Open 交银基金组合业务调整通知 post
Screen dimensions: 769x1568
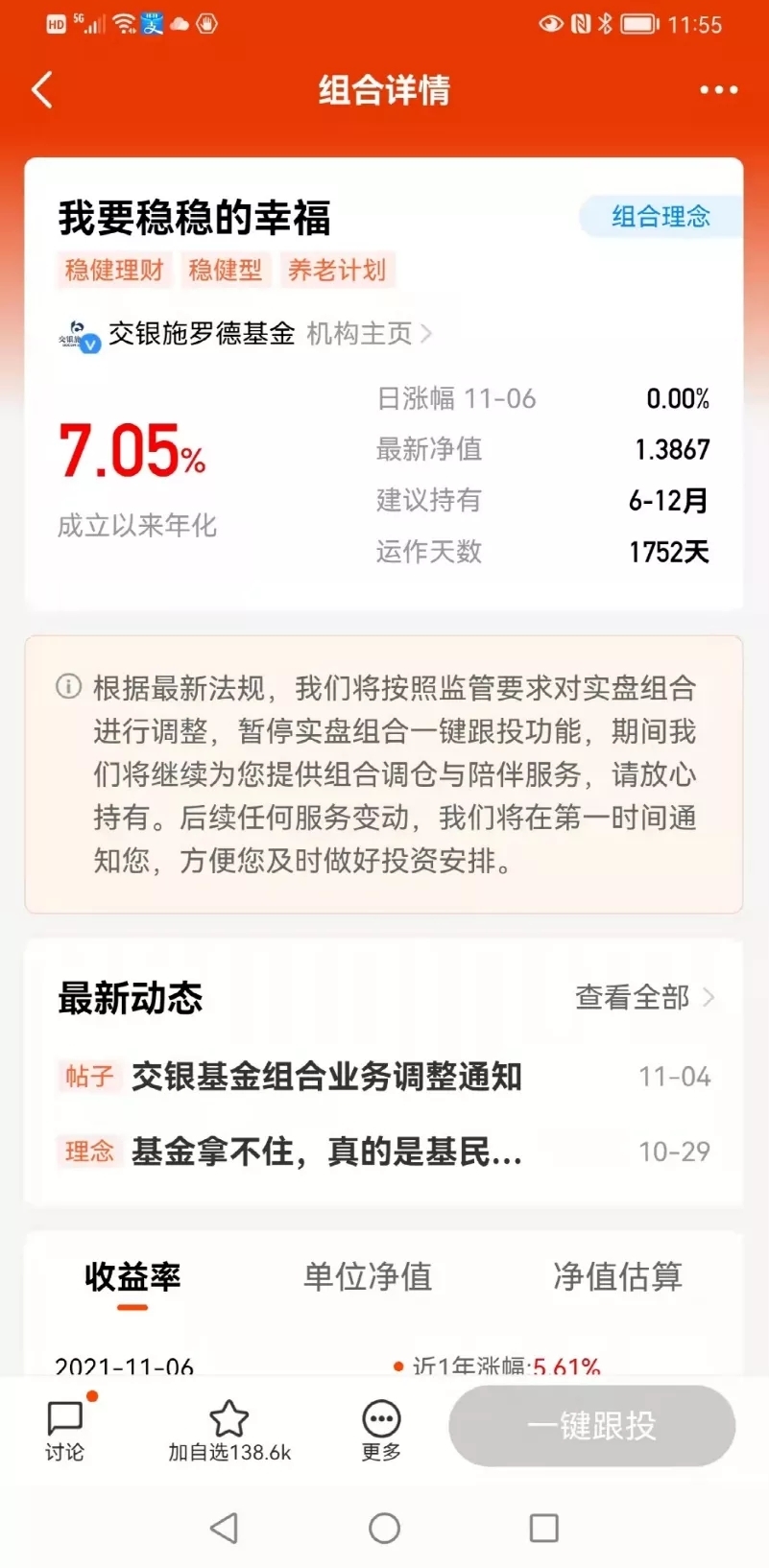[x=326, y=1076]
